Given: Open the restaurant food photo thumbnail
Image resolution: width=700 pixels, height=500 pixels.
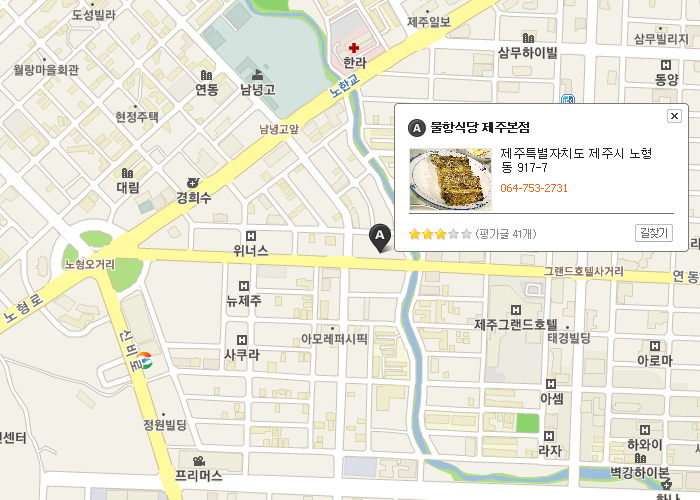Looking at the screenshot, I should pos(450,179).
